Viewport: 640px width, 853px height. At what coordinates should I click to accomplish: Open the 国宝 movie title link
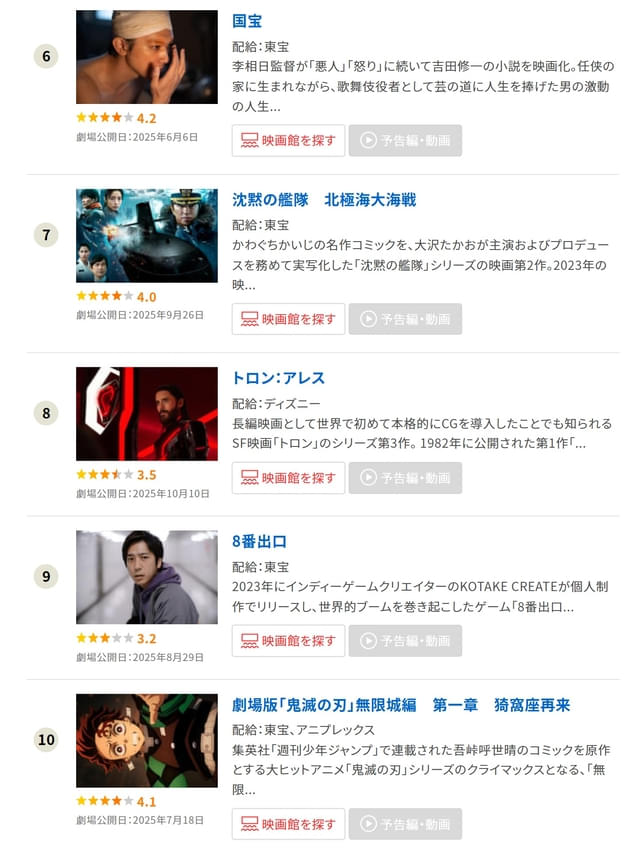coord(247,21)
